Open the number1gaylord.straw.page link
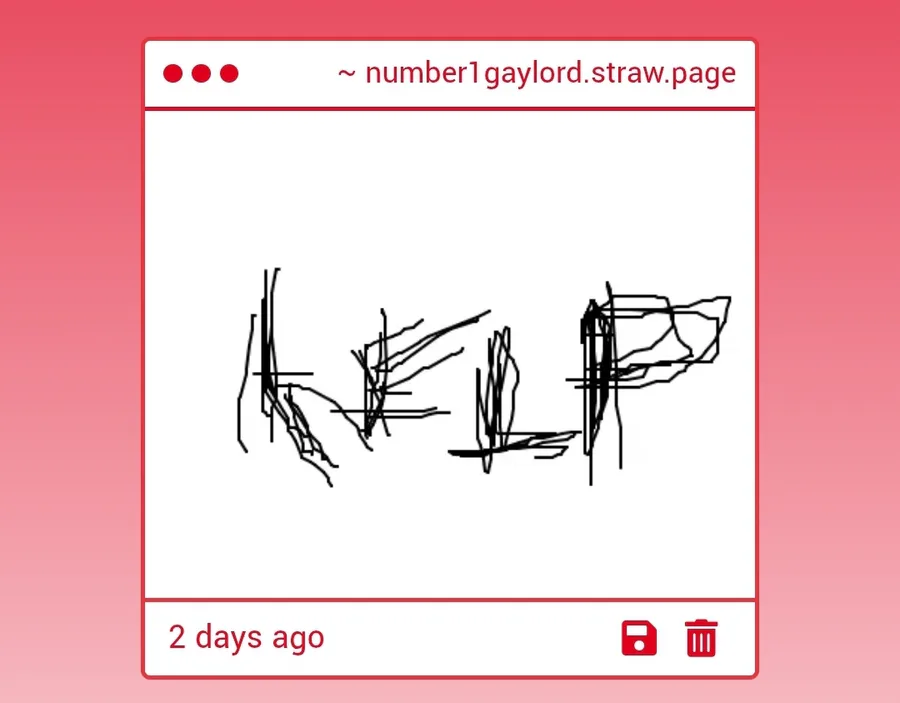This screenshot has height=703, width=900. 549,73
